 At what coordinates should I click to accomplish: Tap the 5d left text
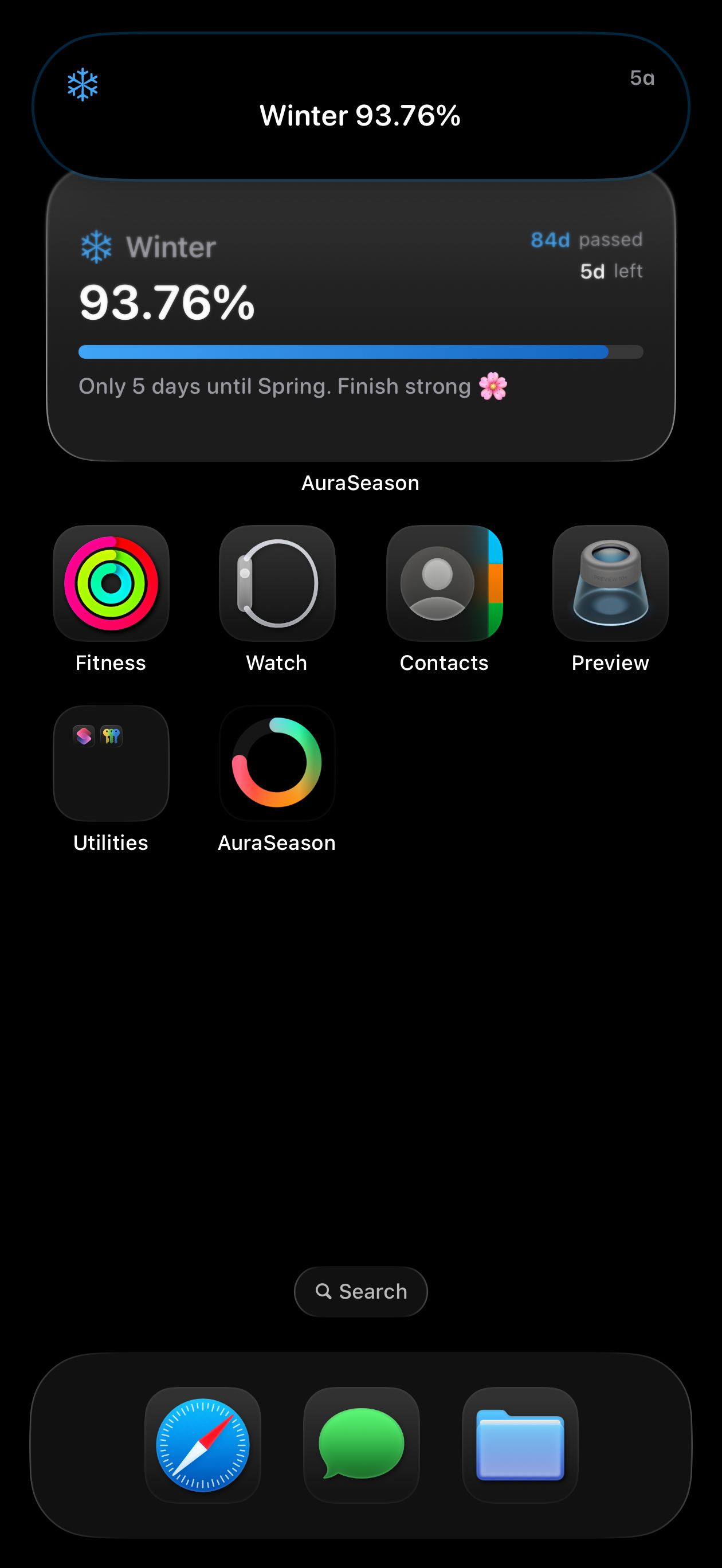[x=611, y=271]
